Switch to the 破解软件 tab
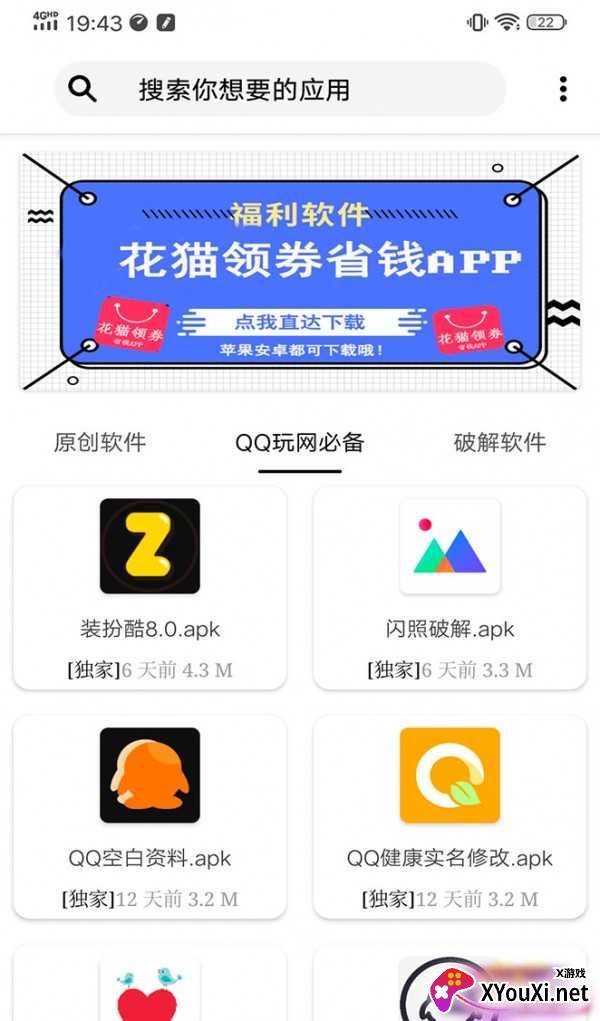 point(500,442)
